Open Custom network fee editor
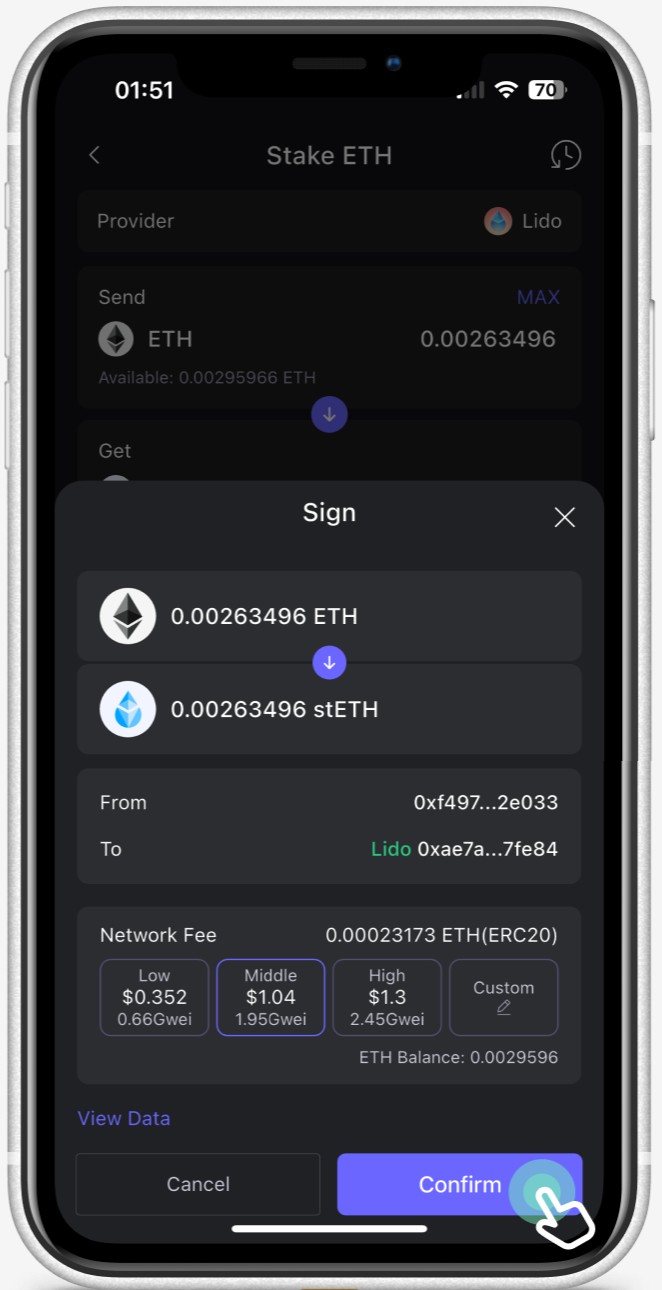This screenshot has width=662, height=1290. (x=503, y=997)
